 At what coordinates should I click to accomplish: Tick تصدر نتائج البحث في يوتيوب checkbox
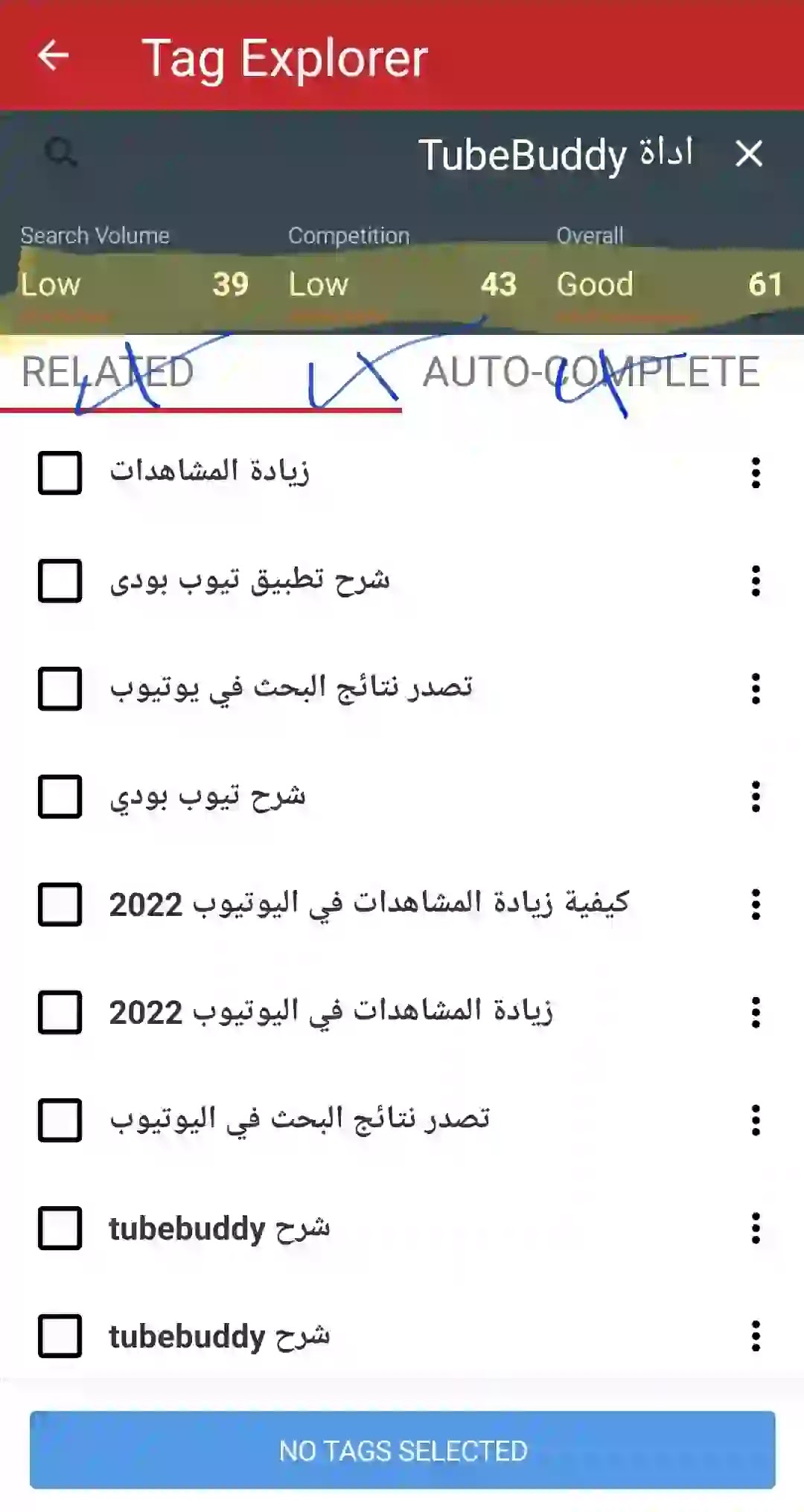(x=60, y=688)
